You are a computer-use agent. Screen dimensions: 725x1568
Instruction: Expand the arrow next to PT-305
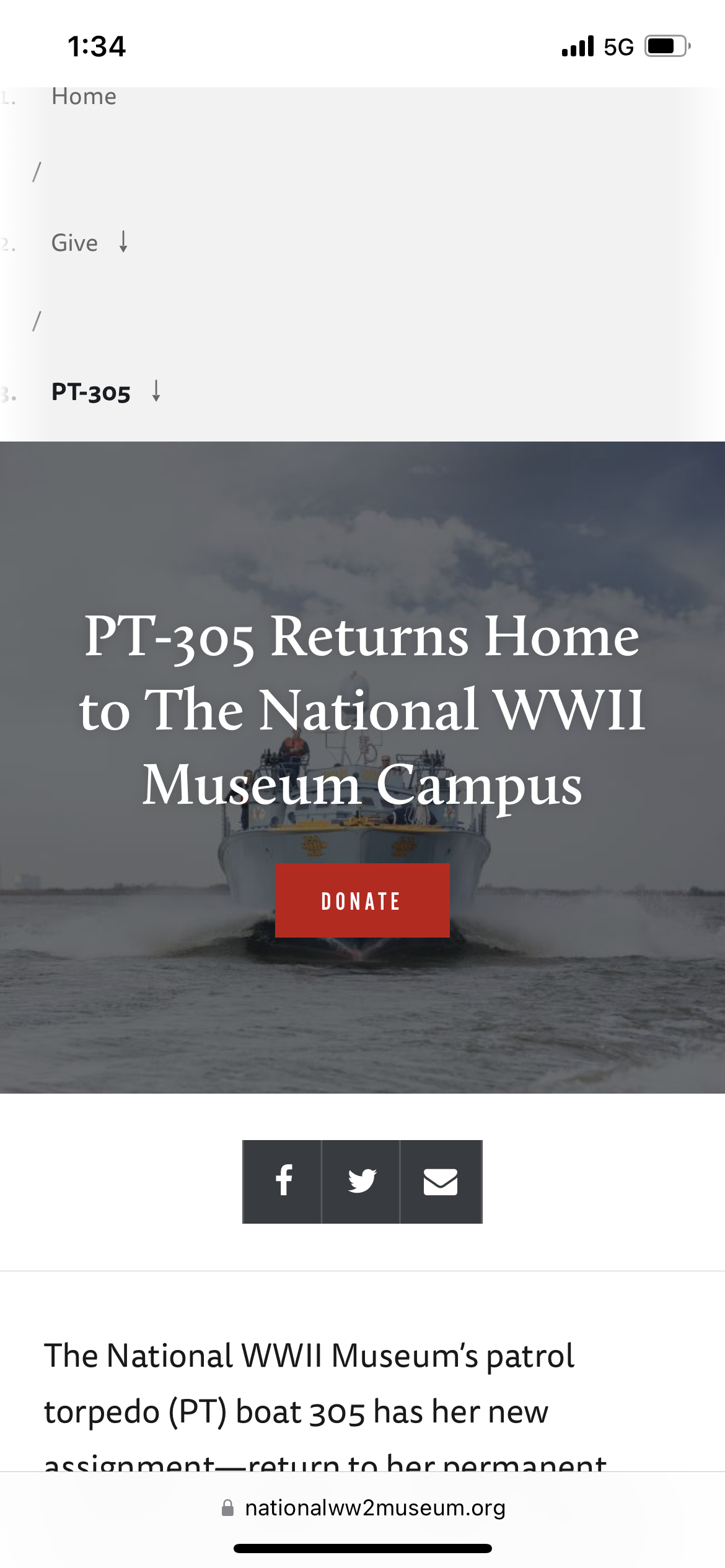(156, 391)
